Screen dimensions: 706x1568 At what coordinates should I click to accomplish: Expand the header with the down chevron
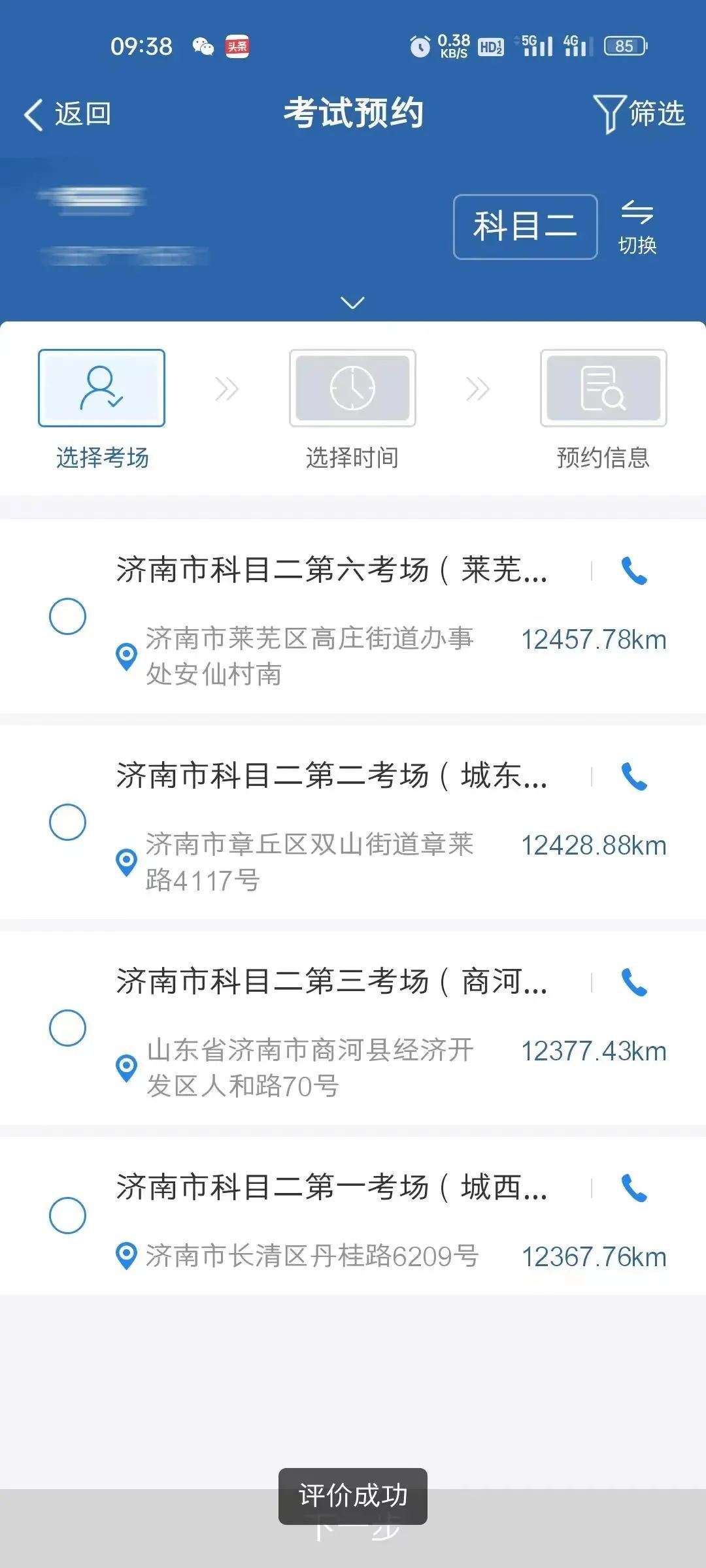tap(353, 302)
